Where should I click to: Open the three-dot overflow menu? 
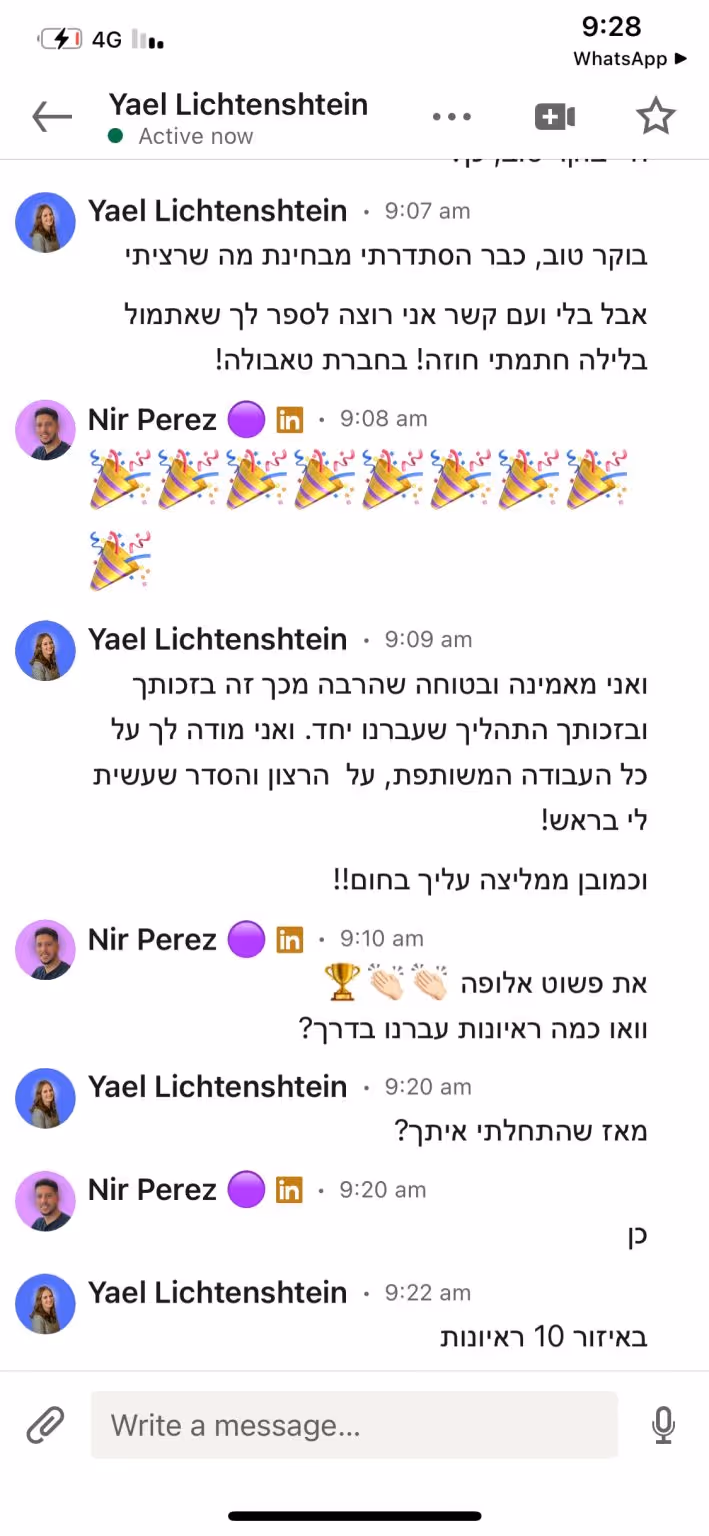click(x=452, y=118)
